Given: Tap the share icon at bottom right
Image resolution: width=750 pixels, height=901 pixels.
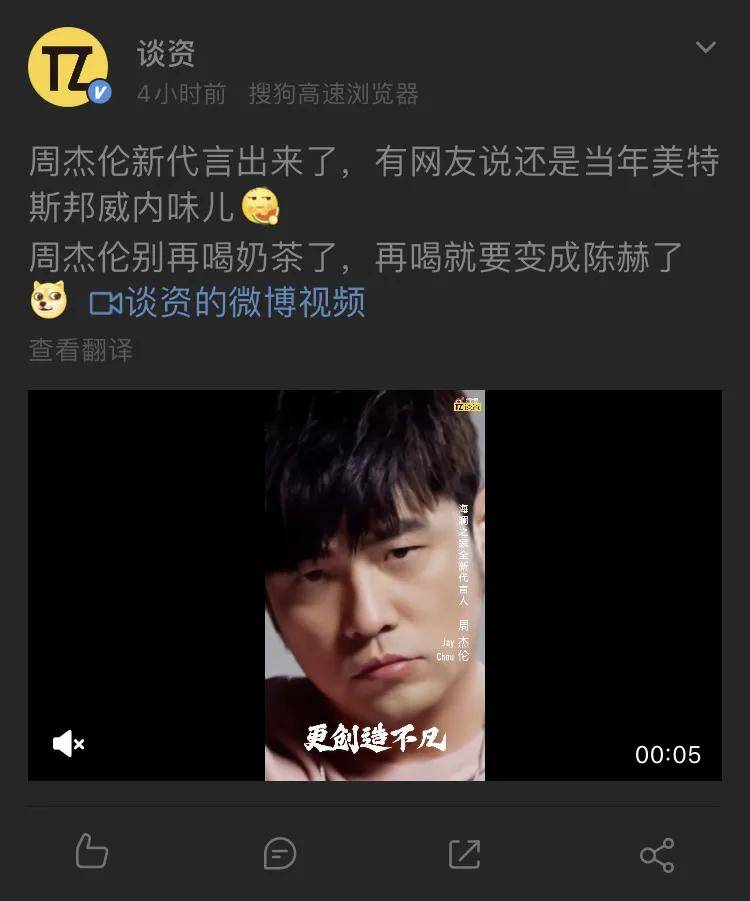Looking at the screenshot, I should pyautogui.click(x=657, y=855).
